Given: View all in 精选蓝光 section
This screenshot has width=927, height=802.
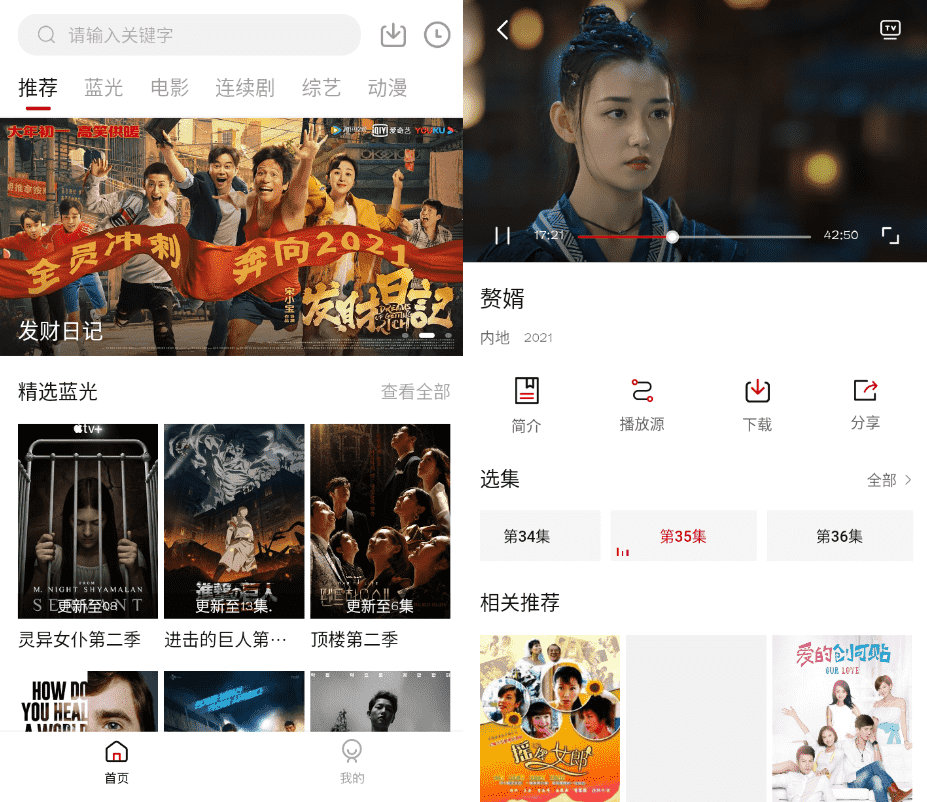Looking at the screenshot, I should point(415,392).
